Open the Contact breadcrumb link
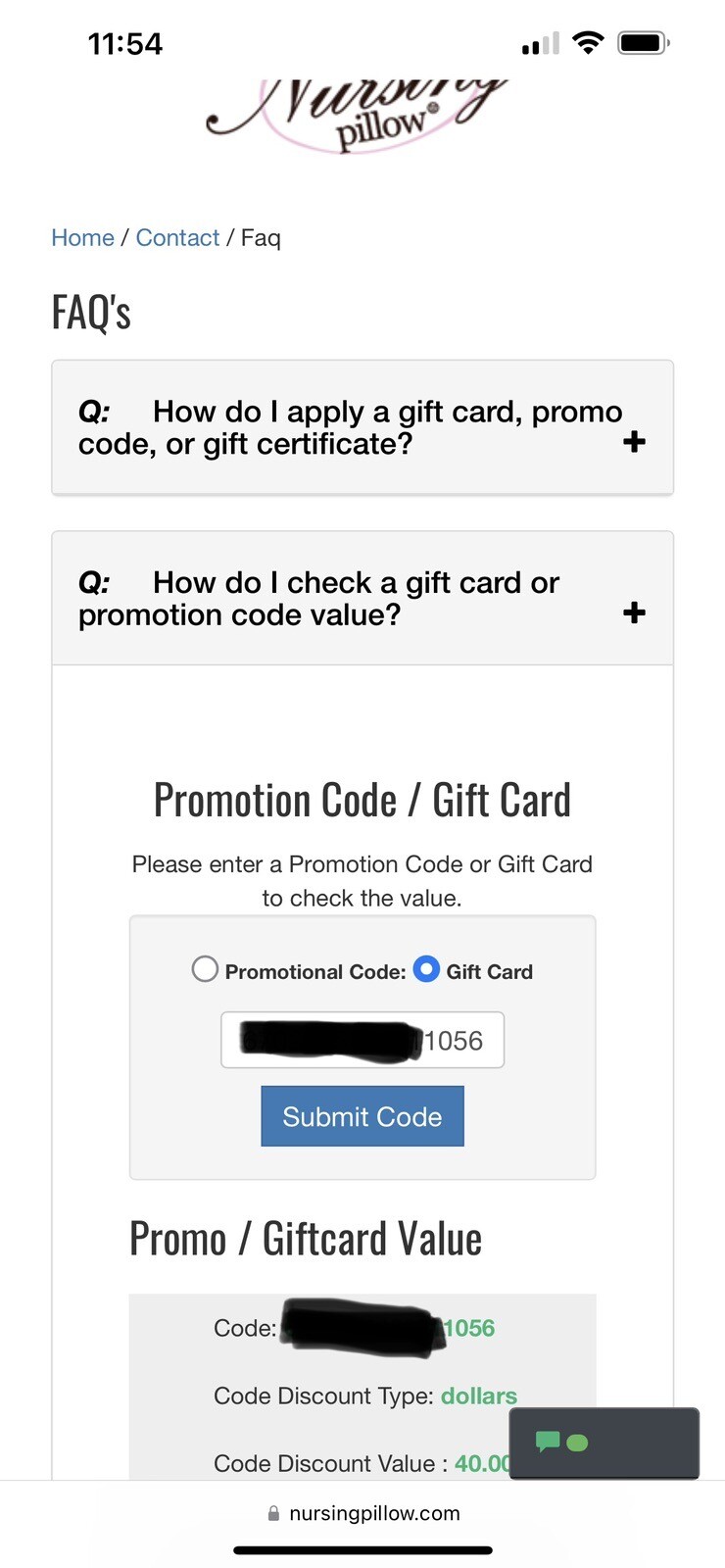725x1568 pixels. [177, 238]
